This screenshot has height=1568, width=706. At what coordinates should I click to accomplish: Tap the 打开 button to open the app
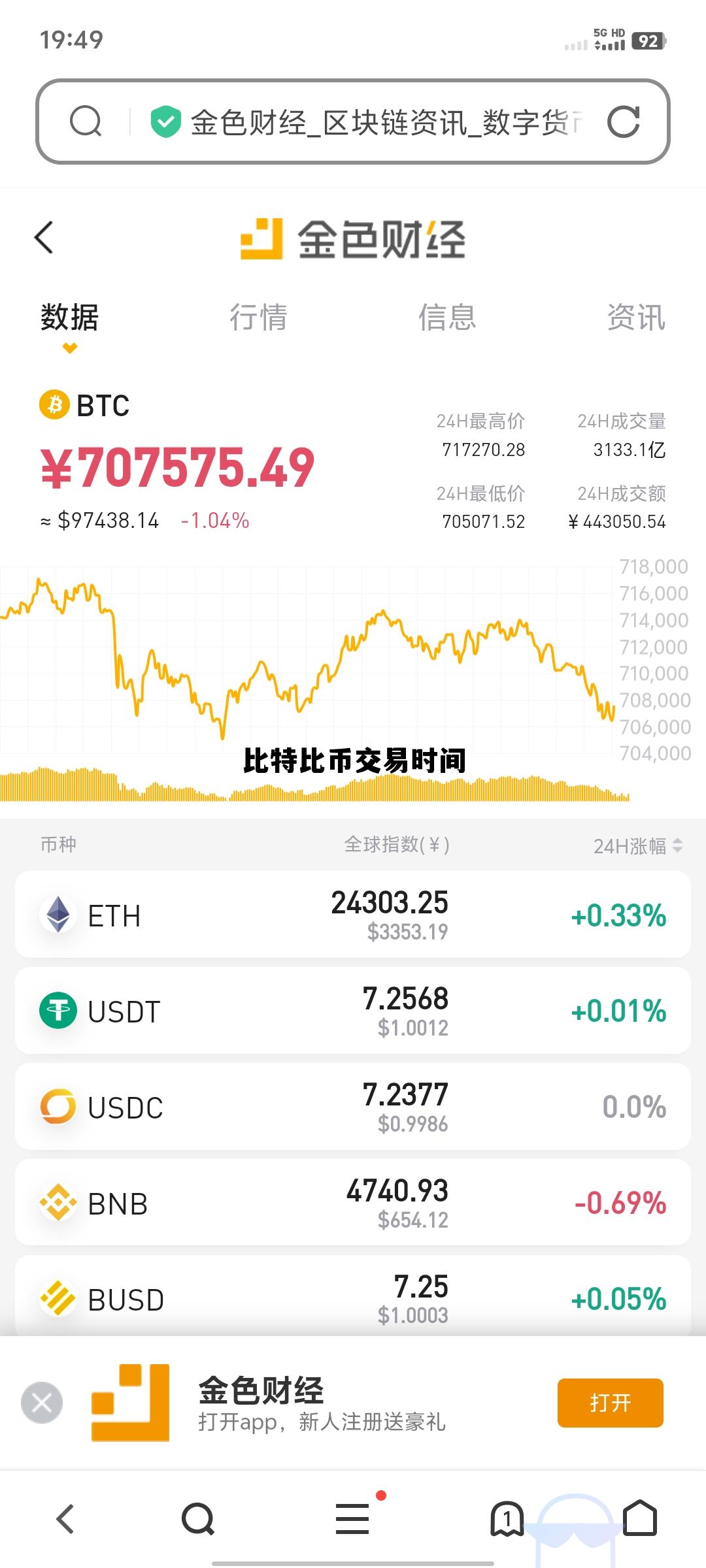pyautogui.click(x=610, y=1403)
